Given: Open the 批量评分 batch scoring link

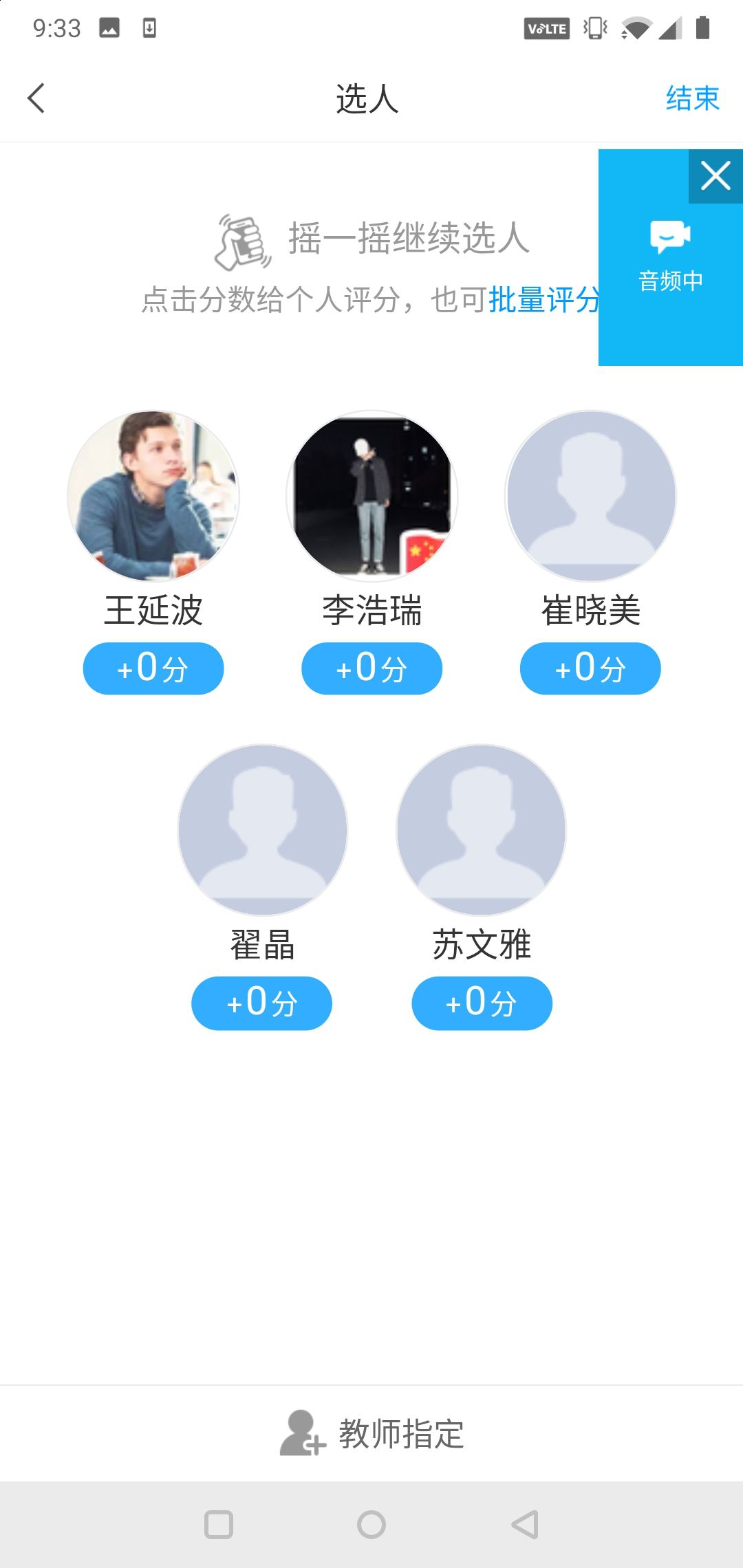Looking at the screenshot, I should 543,300.
